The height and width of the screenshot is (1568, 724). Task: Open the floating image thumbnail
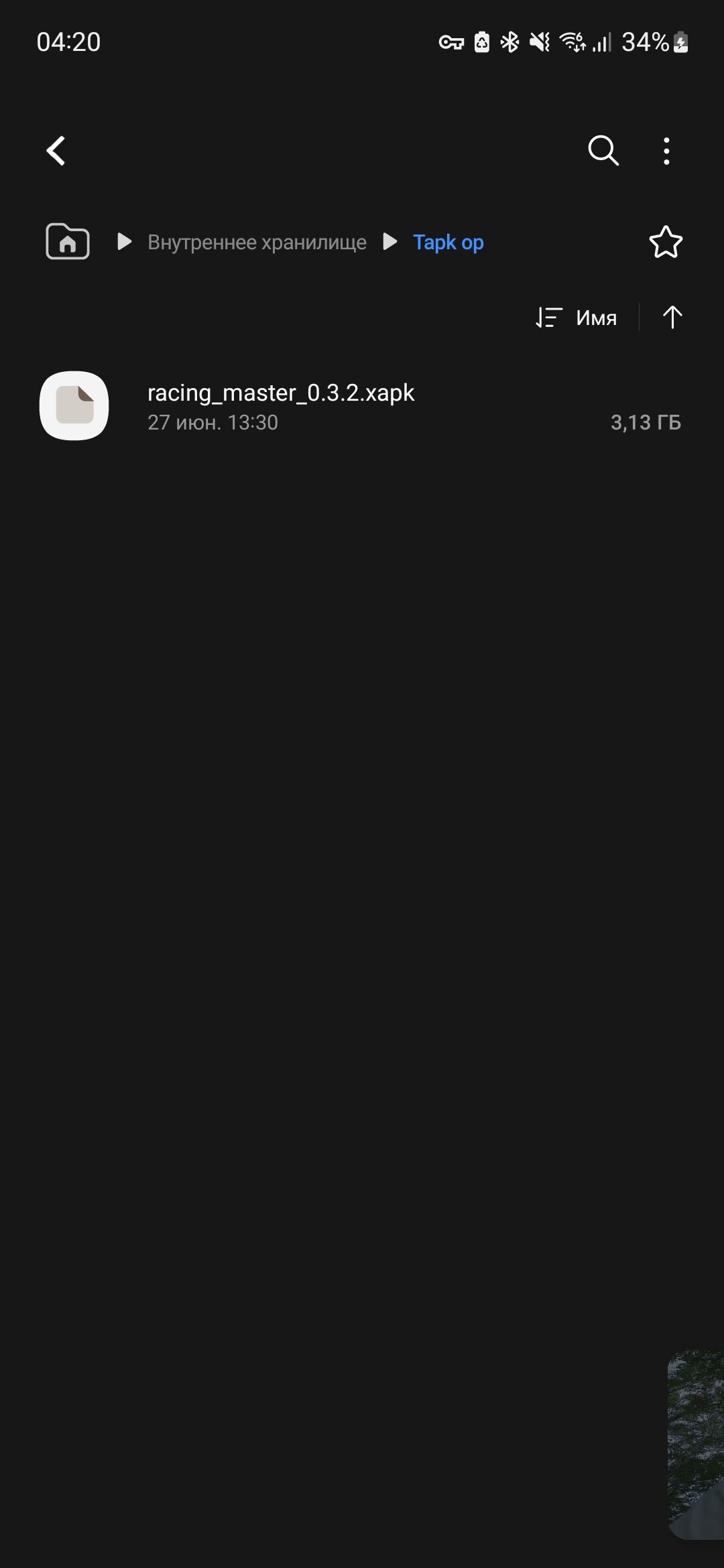(696, 1445)
